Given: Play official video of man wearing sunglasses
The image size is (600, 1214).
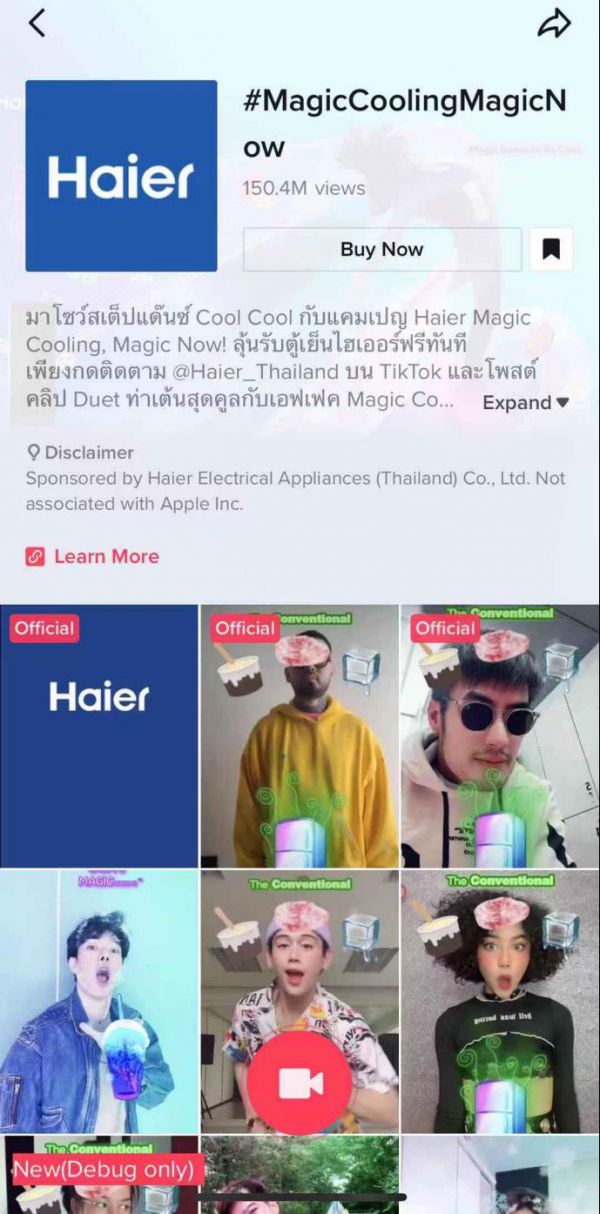Looking at the screenshot, I should (x=500, y=735).
